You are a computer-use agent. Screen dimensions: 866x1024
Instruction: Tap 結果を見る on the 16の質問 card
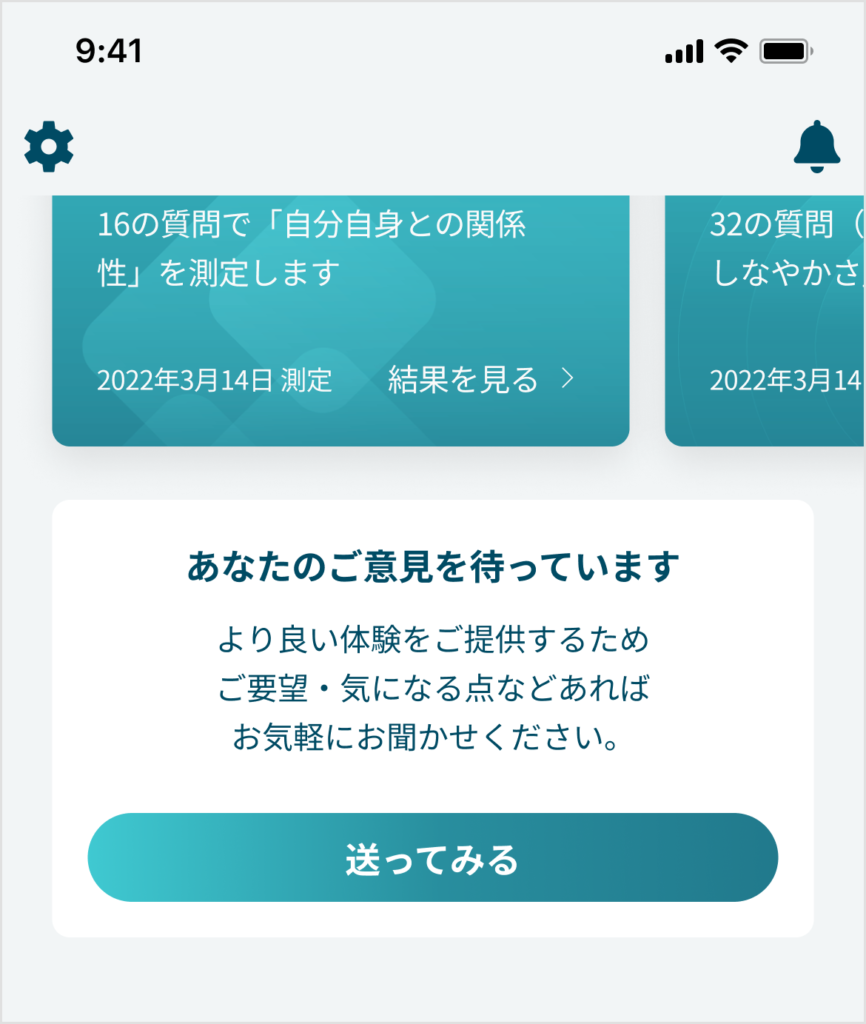point(480,380)
